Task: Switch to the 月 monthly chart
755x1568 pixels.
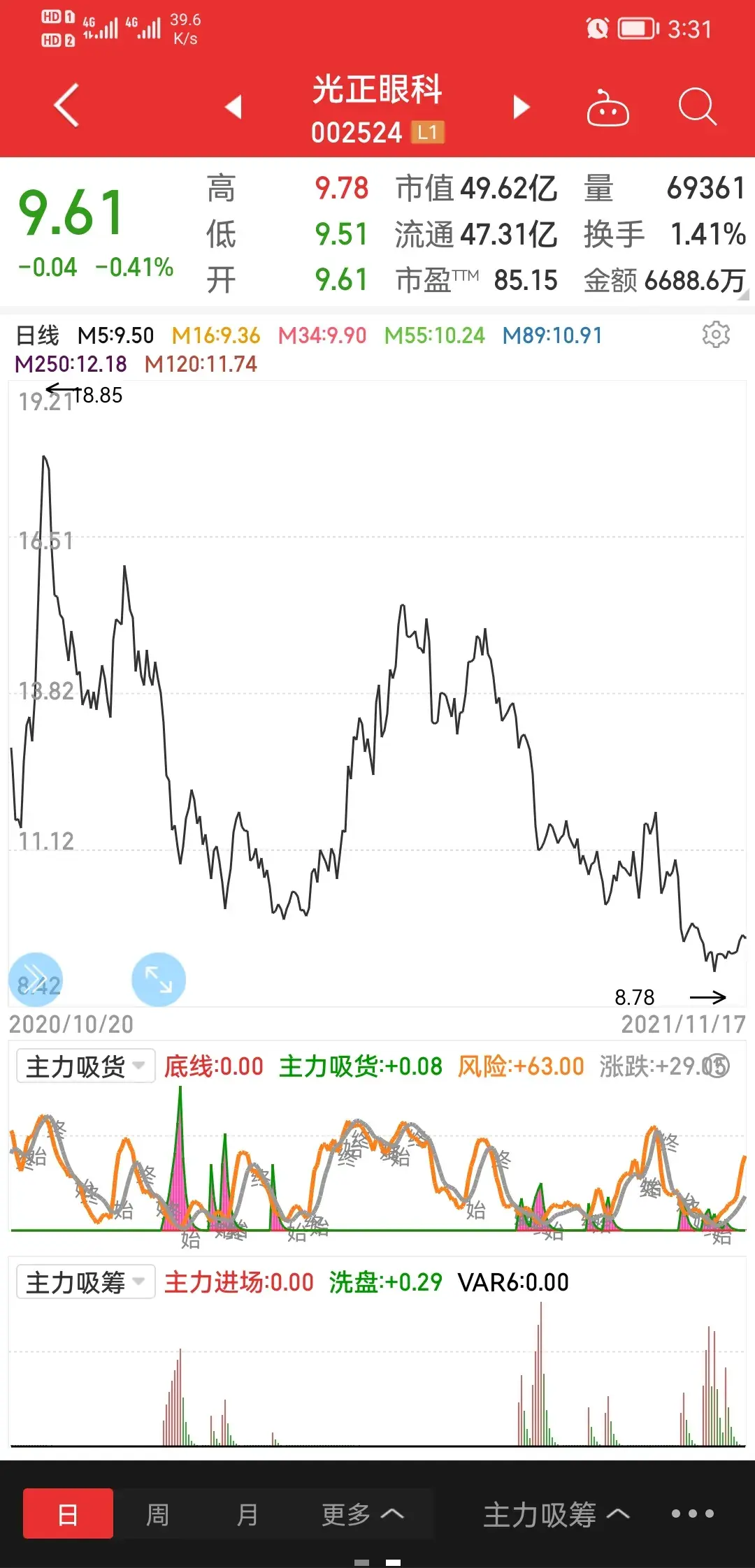Action: pos(247,1514)
